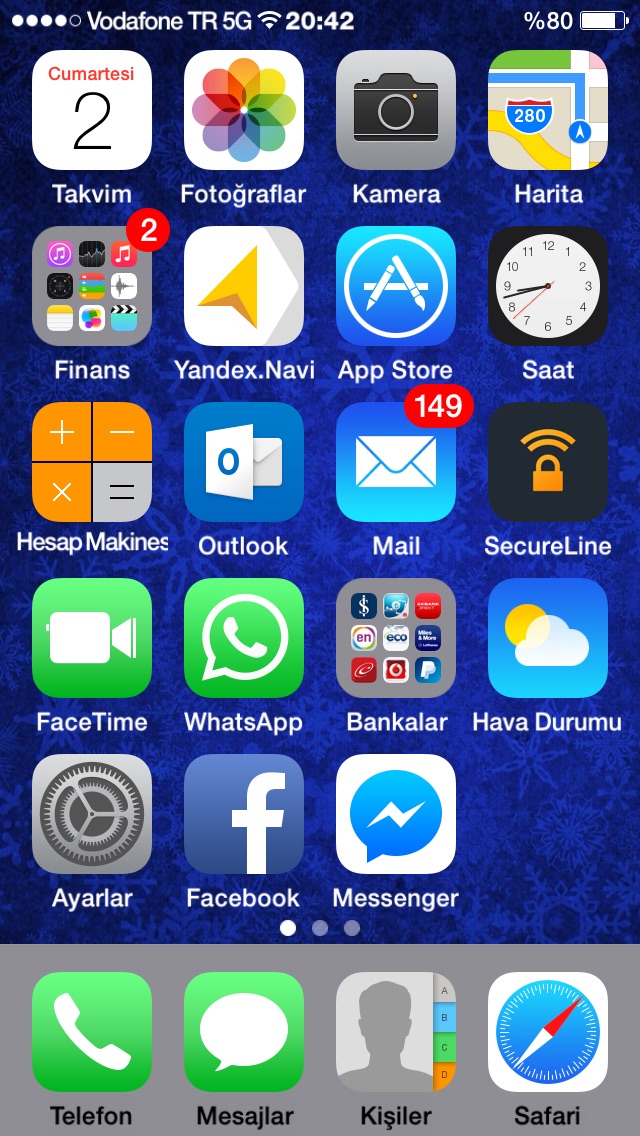Open the Saat clock app
The width and height of the screenshot is (640, 1136).
(x=548, y=286)
